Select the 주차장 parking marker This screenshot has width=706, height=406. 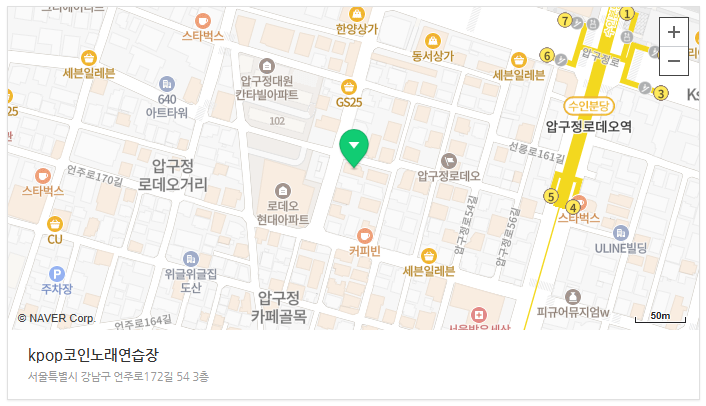tap(57, 273)
